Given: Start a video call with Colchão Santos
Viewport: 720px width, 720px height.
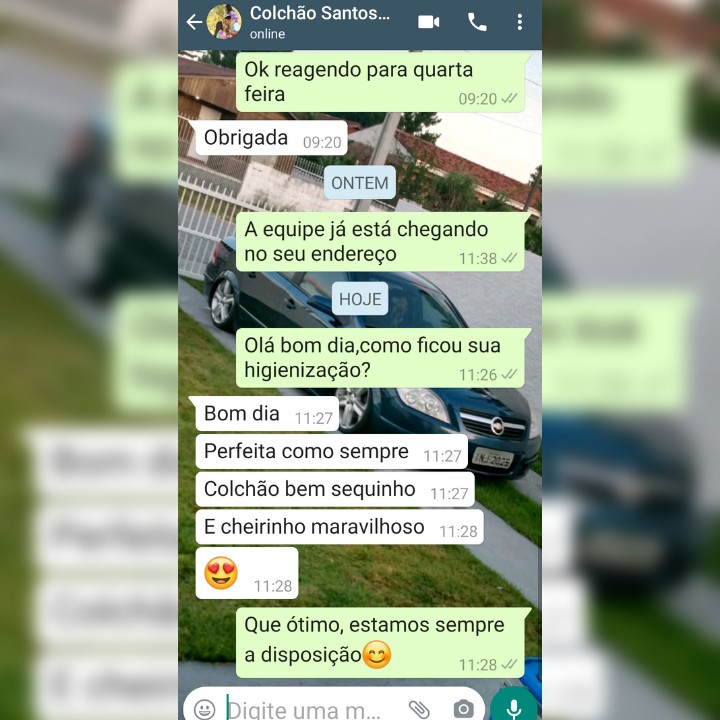Looking at the screenshot, I should pos(429,22).
